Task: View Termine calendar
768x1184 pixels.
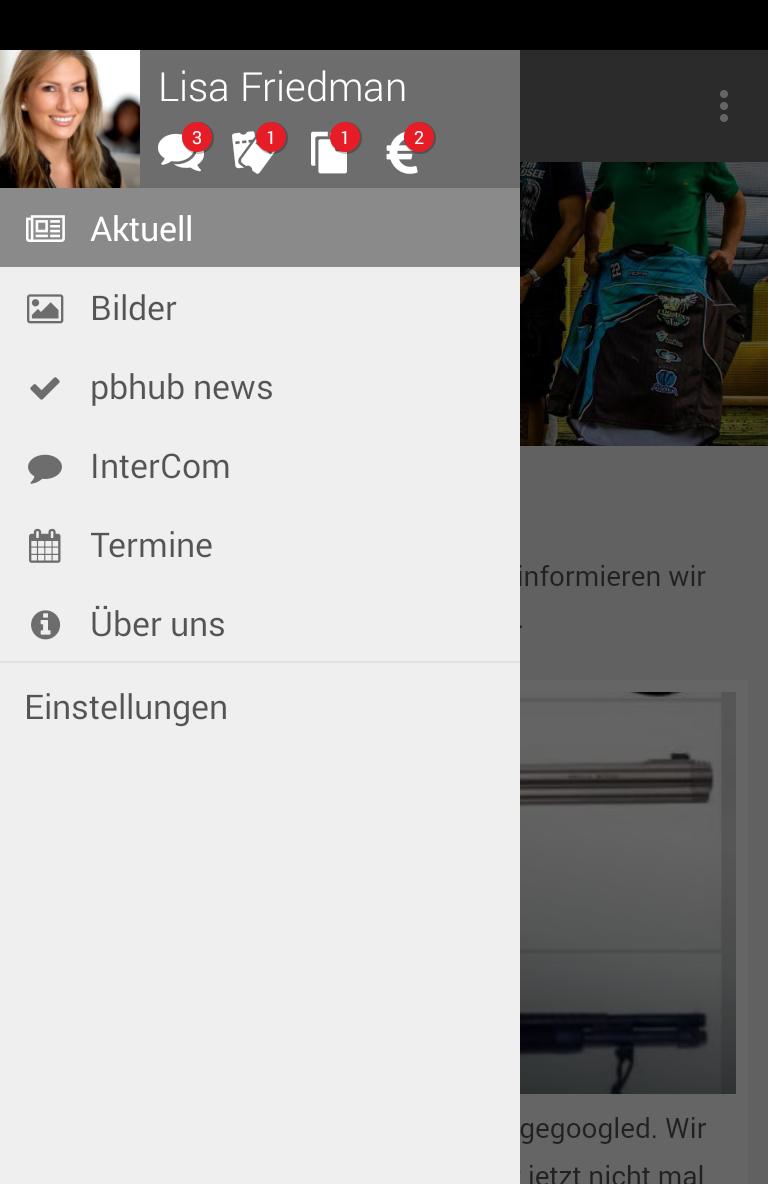Action: [x=260, y=545]
